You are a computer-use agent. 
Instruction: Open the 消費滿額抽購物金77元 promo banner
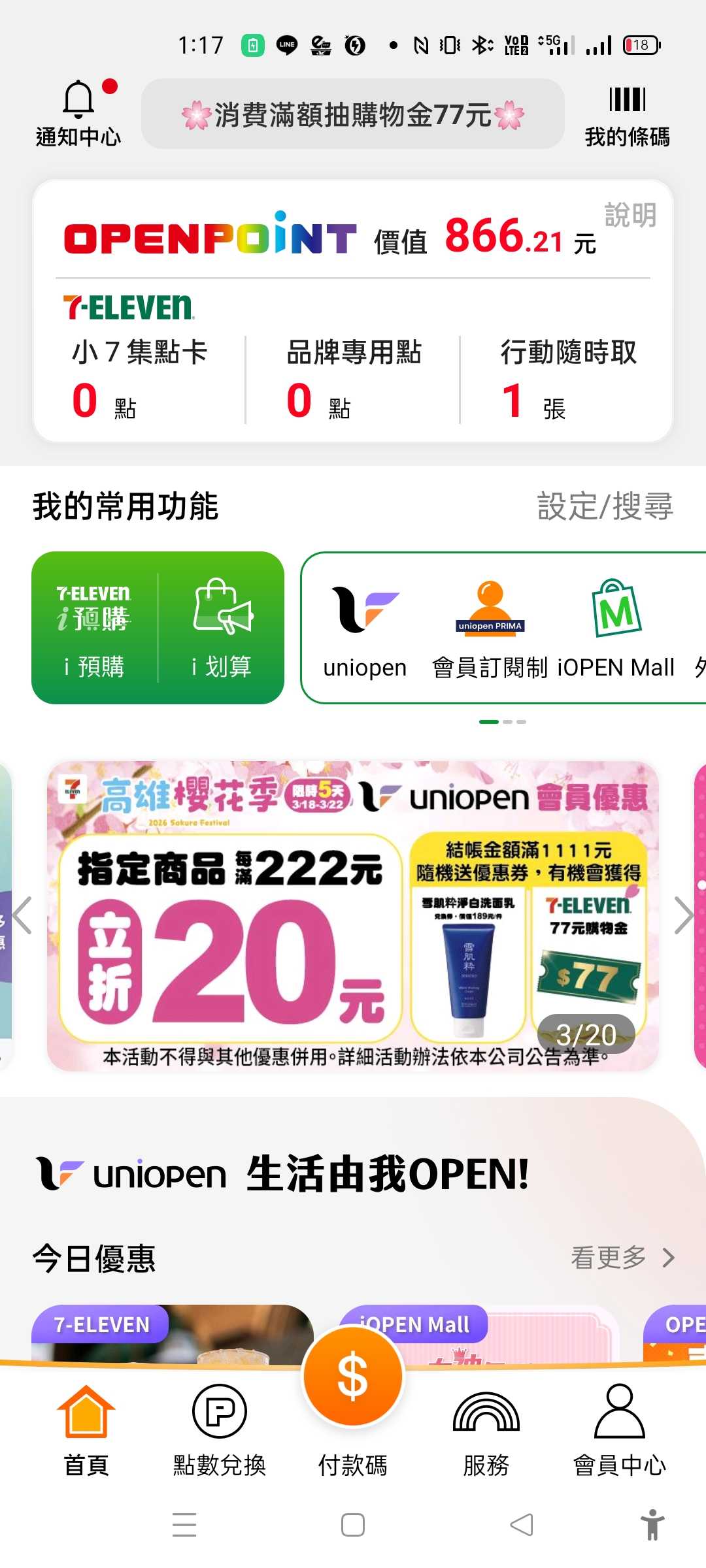[x=353, y=114]
